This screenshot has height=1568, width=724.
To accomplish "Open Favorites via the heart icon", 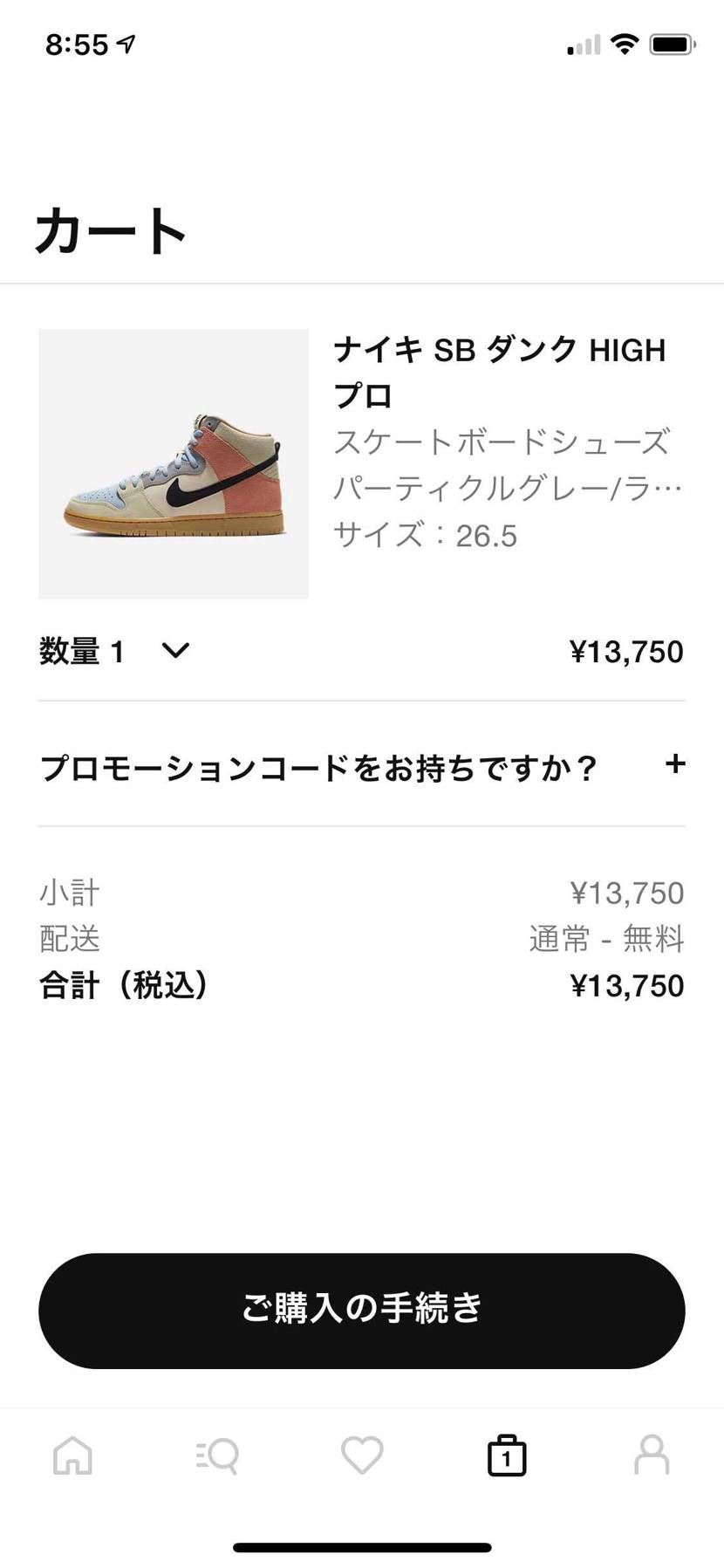I will click(x=361, y=1455).
